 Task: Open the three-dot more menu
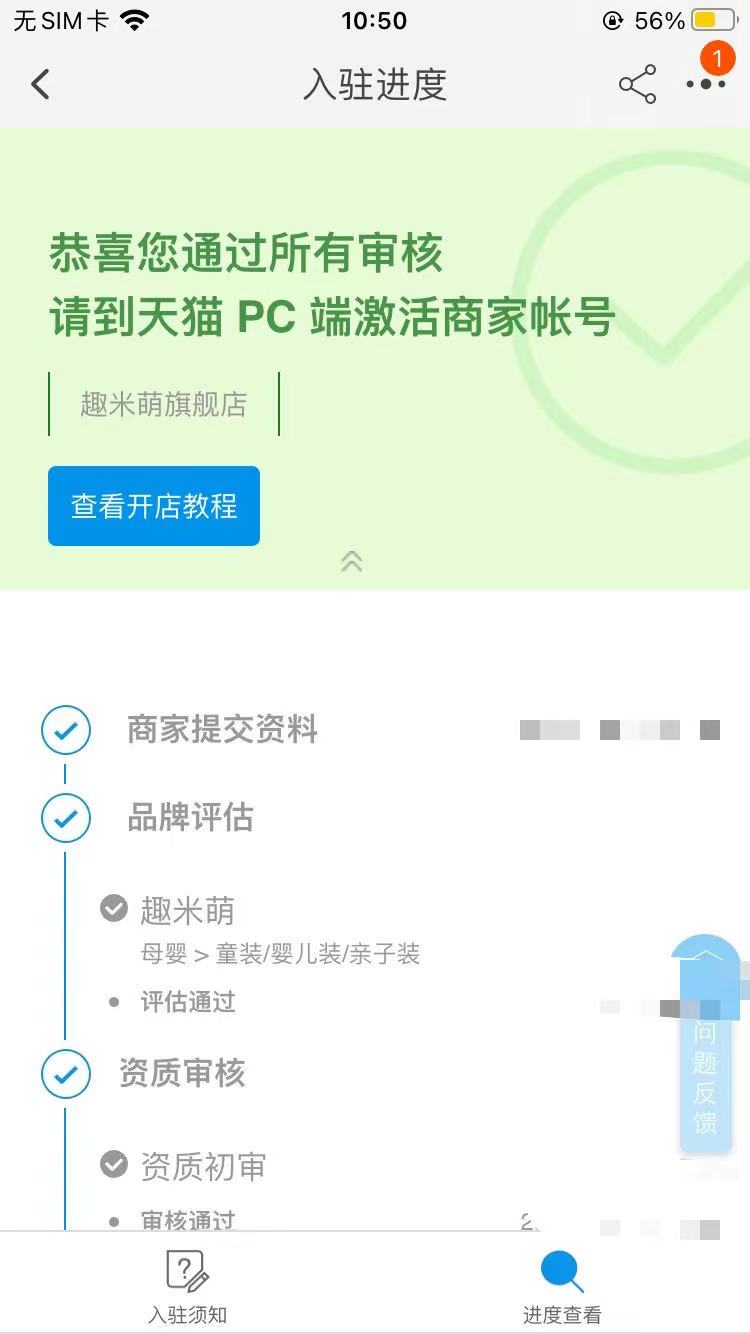click(x=706, y=85)
